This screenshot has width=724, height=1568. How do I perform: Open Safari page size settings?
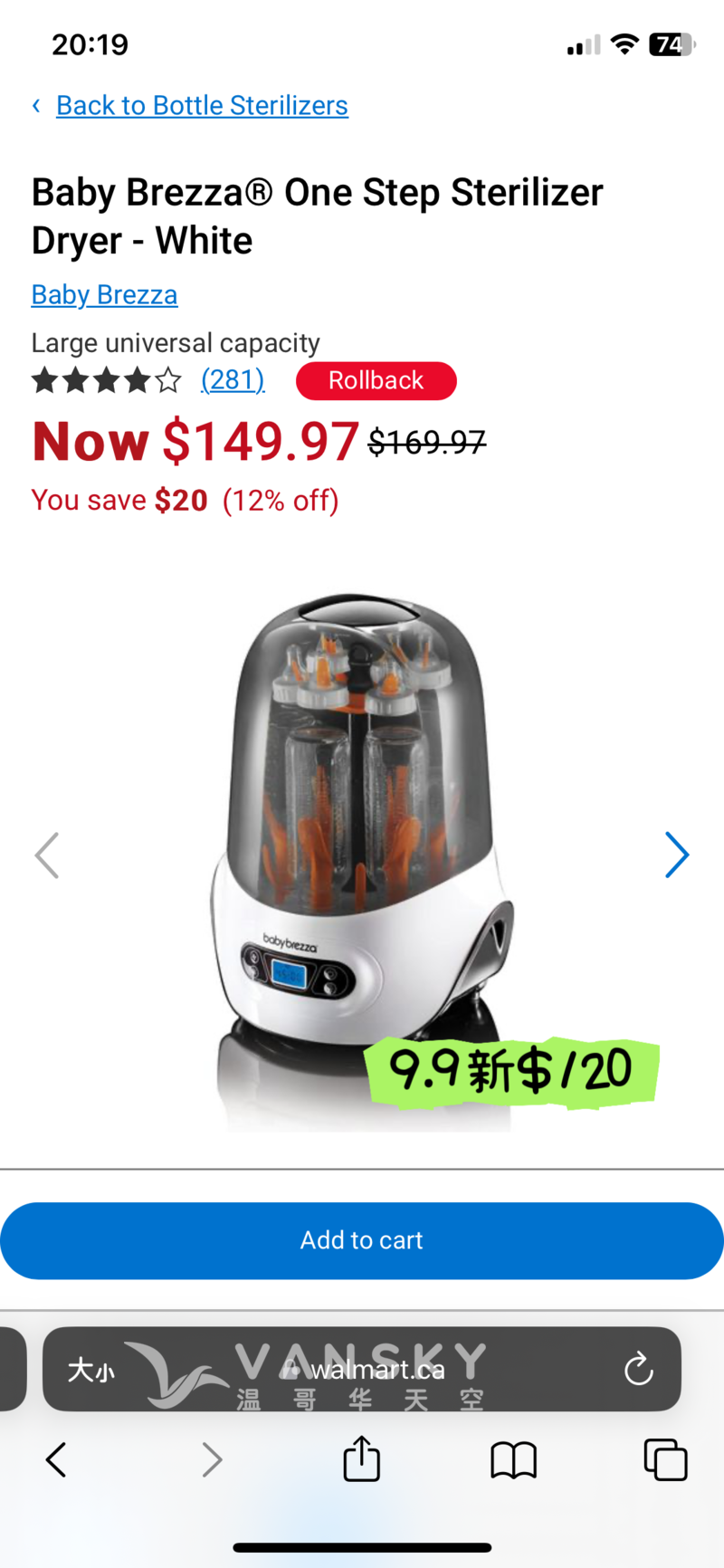click(91, 1370)
